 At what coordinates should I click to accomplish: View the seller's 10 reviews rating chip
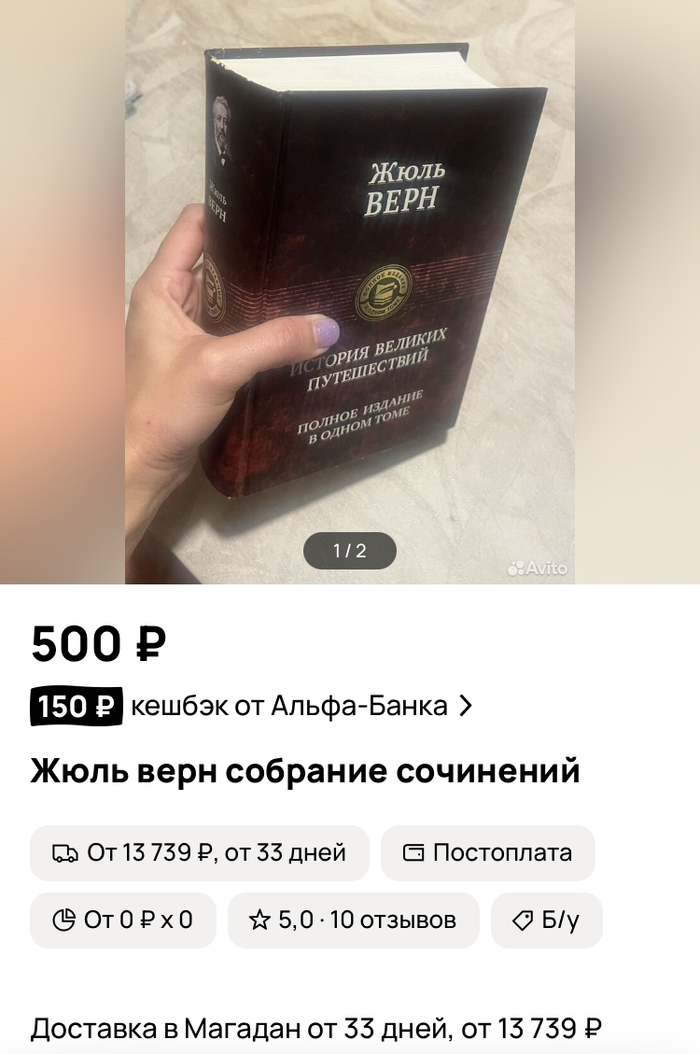pyautogui.click(x=353, y=920)
